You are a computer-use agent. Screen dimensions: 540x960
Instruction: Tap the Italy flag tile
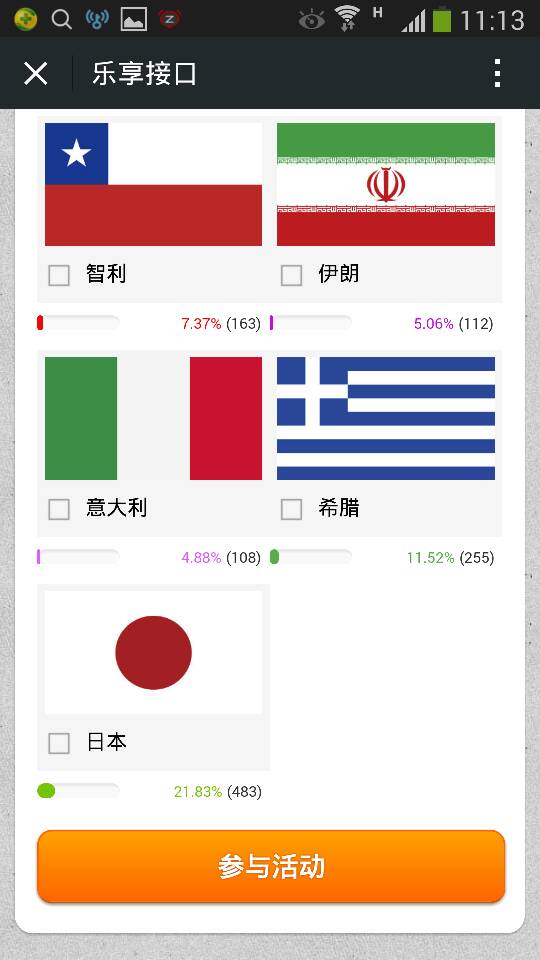pos(154,418)
